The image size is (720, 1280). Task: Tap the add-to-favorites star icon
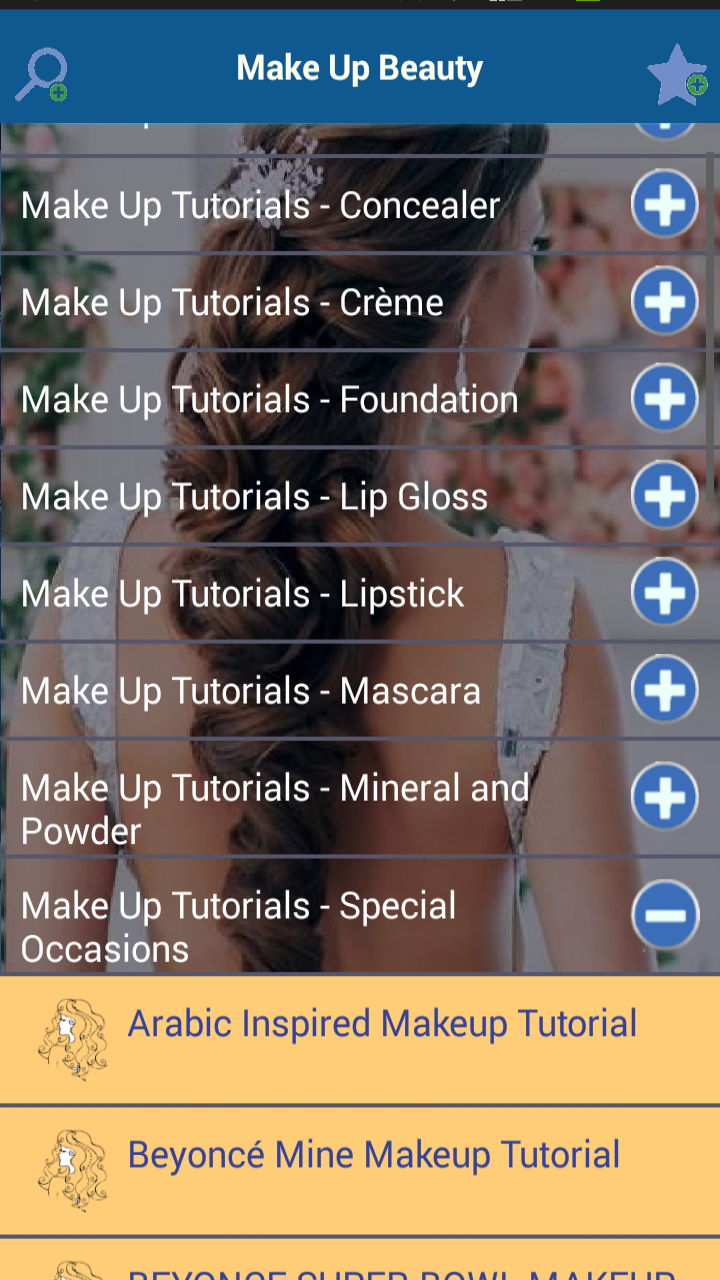[x=677, y=74]
